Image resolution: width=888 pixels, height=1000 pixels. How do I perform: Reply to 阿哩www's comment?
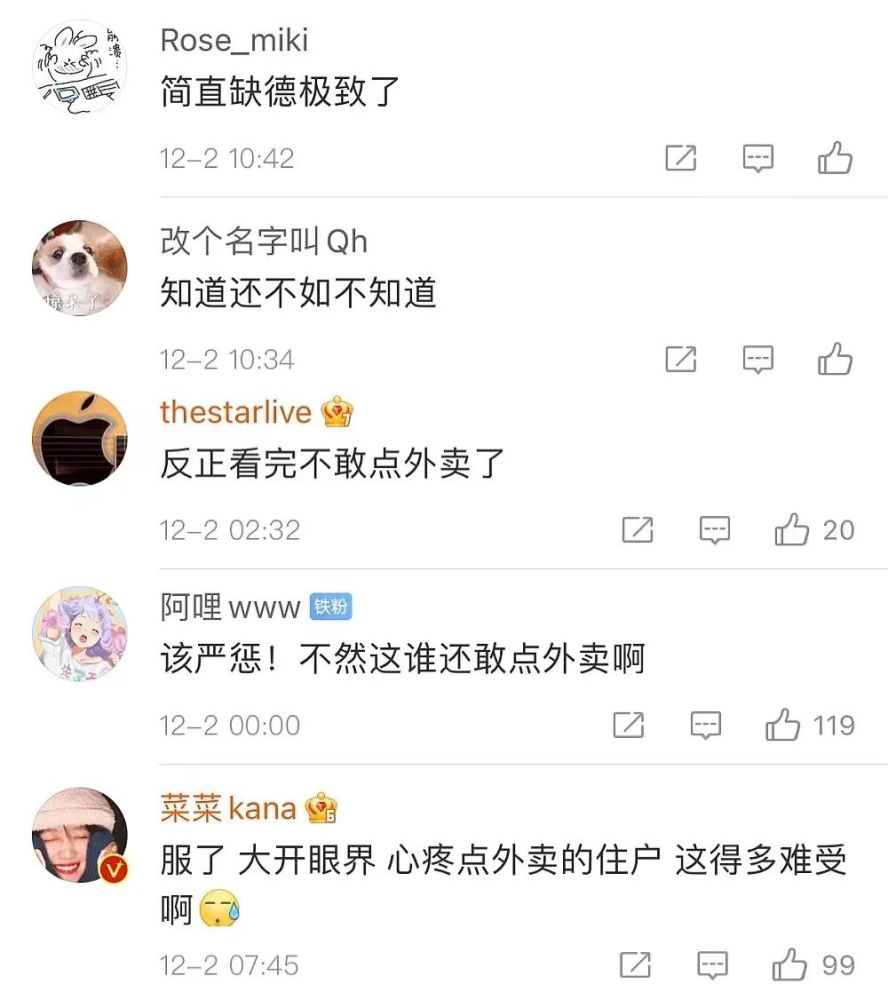(706, 725)
